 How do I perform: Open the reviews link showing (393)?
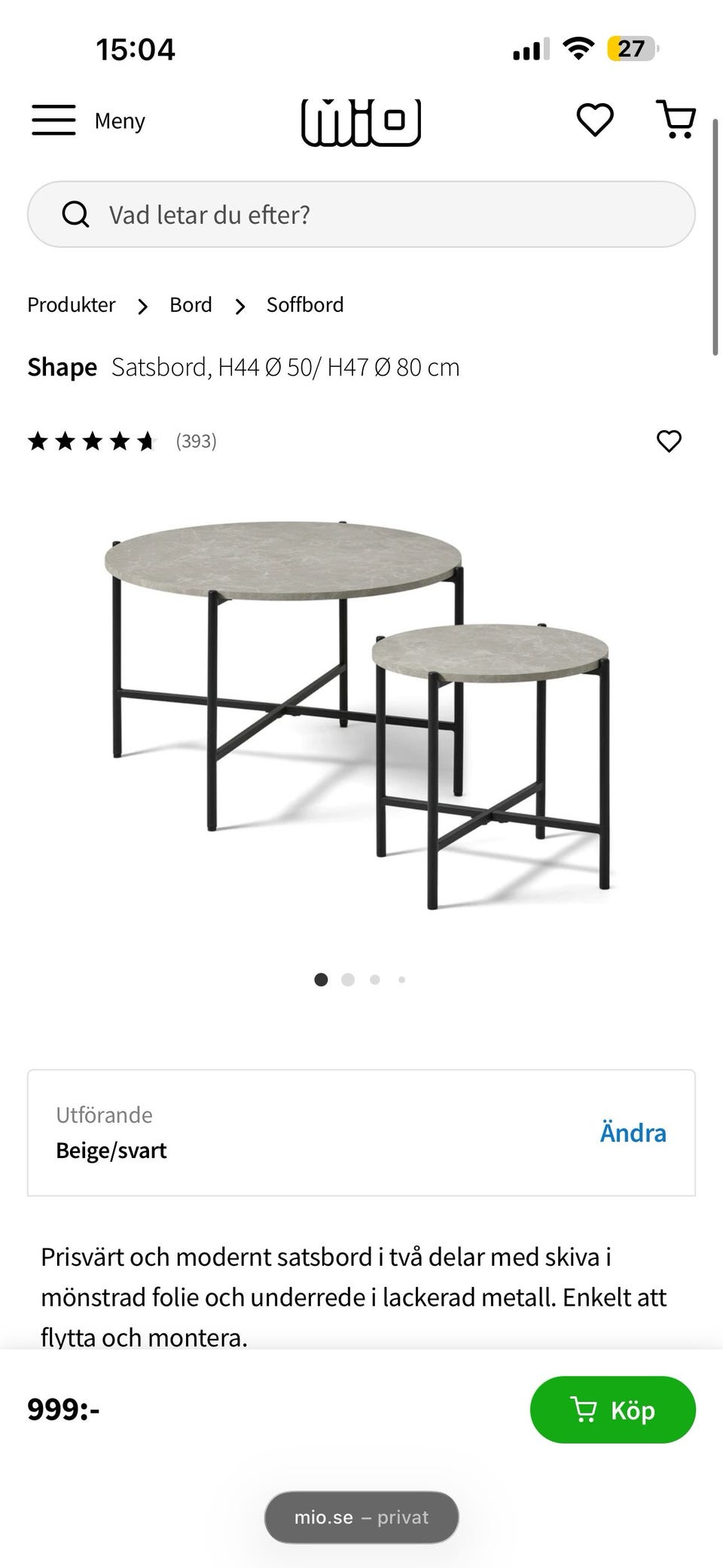194,441
